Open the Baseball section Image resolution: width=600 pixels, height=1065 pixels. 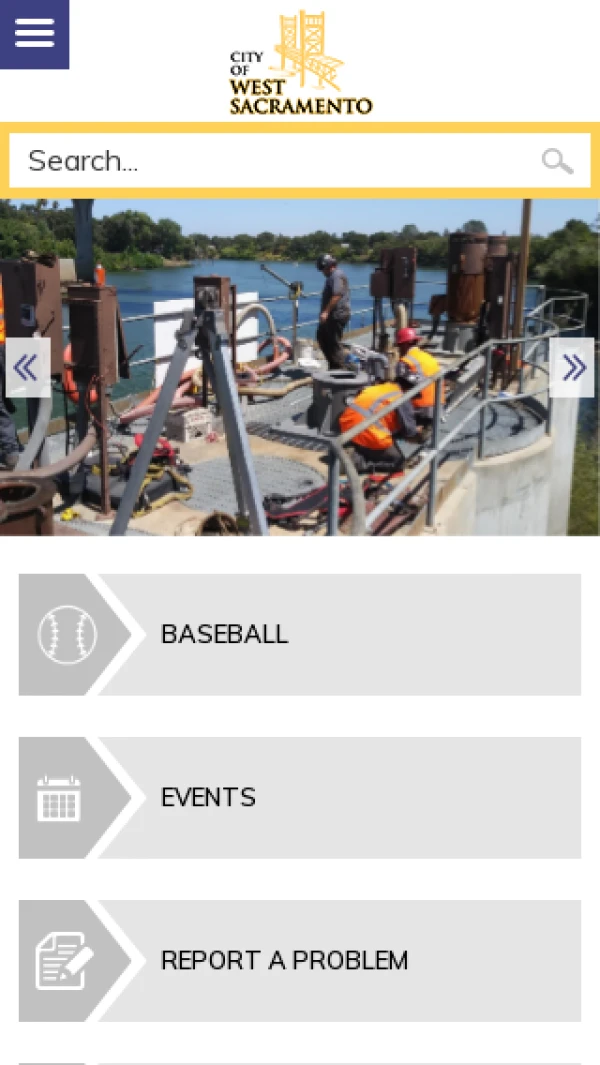pos(300,634)
